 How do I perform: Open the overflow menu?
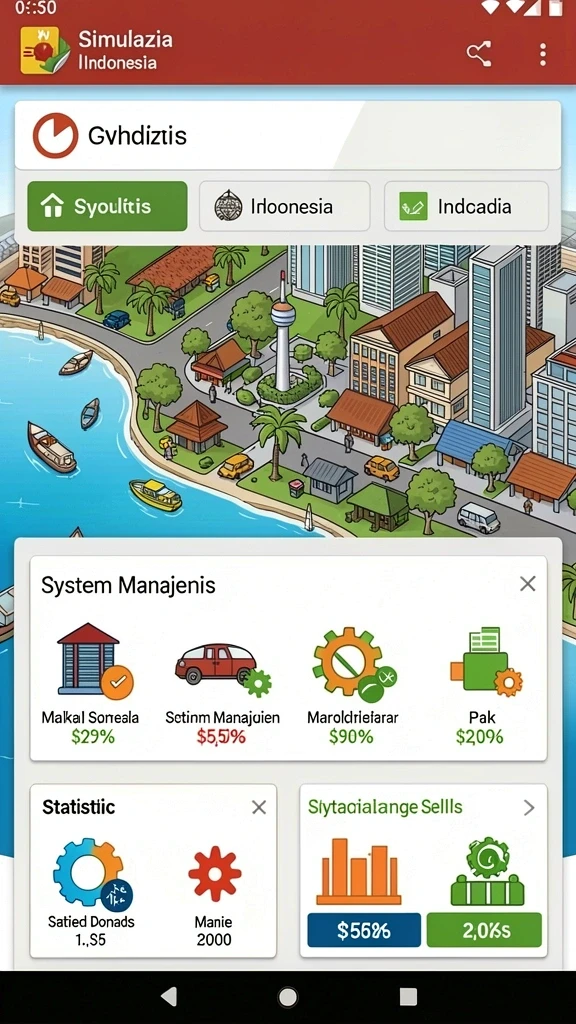tap(543, 55)
